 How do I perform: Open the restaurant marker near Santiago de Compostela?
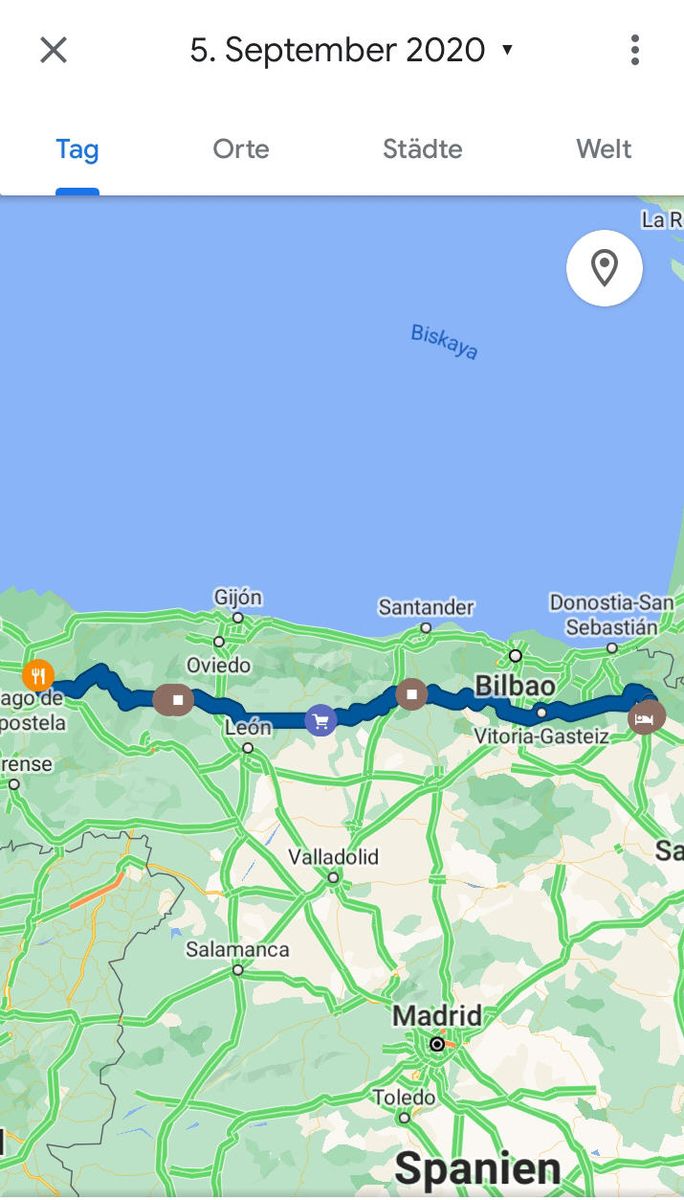tap(38, 675)
